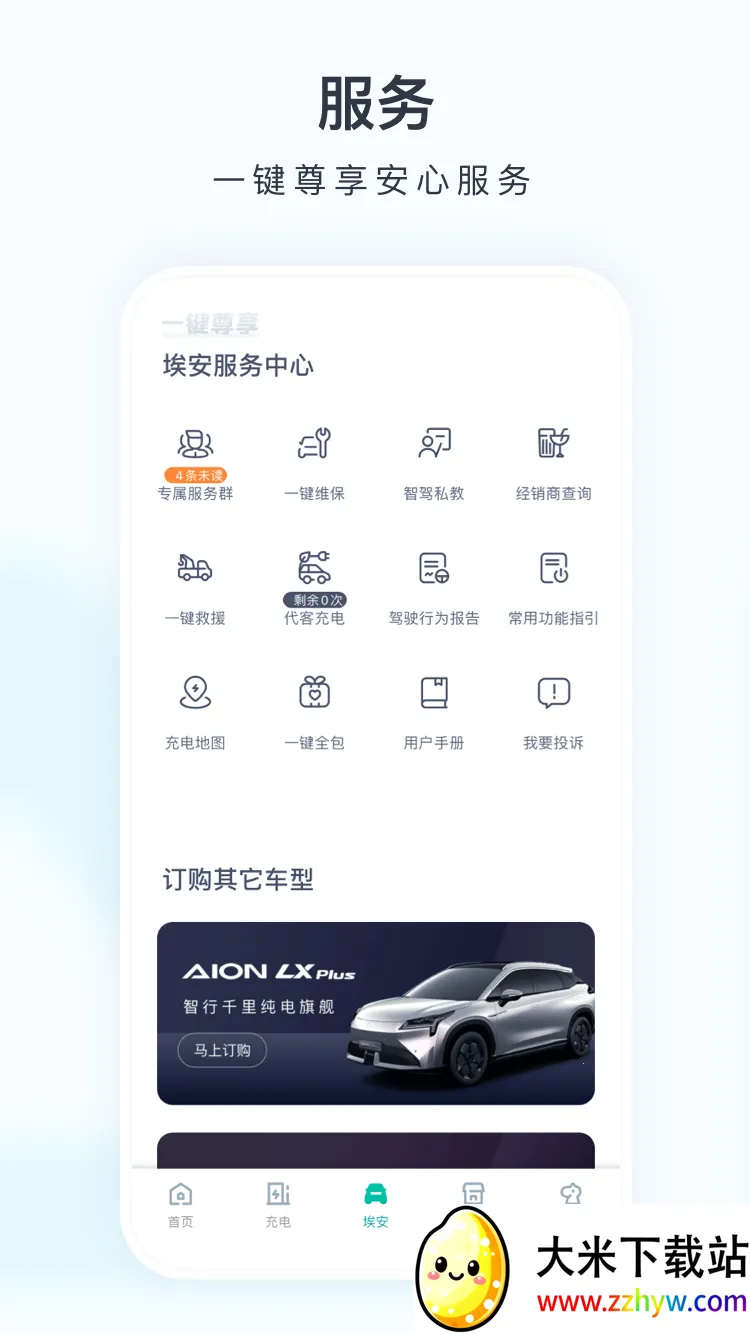Select the 一键维保 maintenance icon
Image resolution: width=750 pixels, height=1334 pixels.
point(315,460)
